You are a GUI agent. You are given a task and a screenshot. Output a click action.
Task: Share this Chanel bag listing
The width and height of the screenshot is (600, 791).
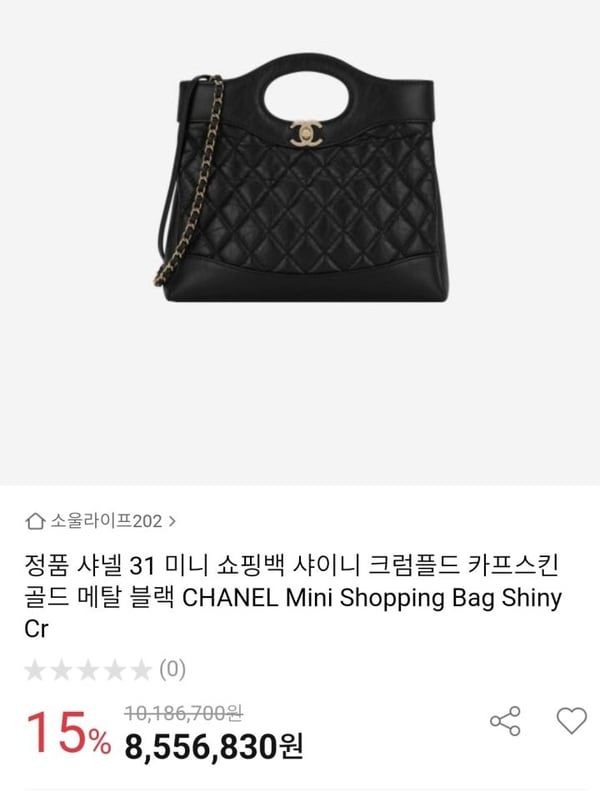[505, 720]
